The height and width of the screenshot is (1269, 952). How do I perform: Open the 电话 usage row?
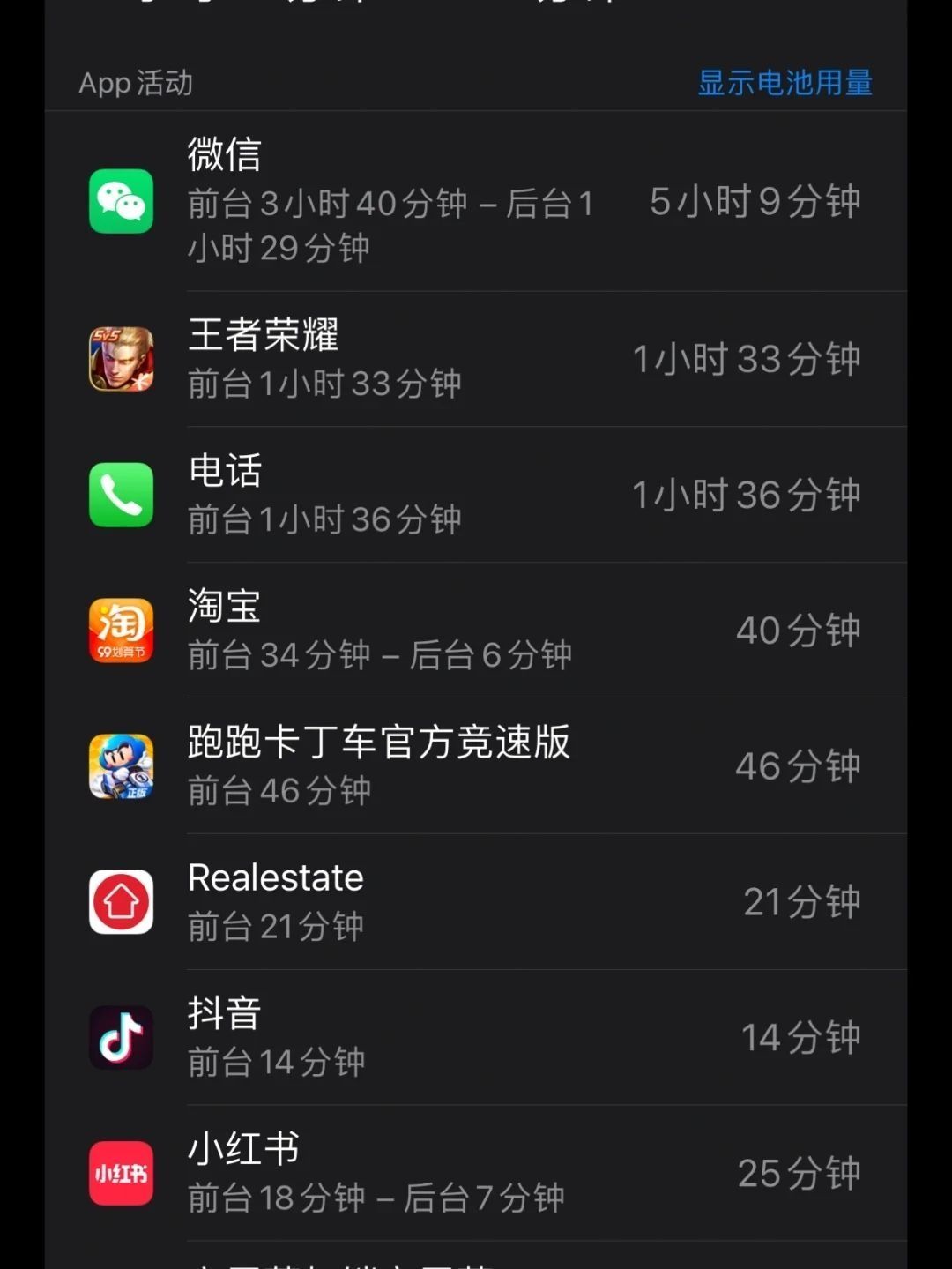(476, 495)
